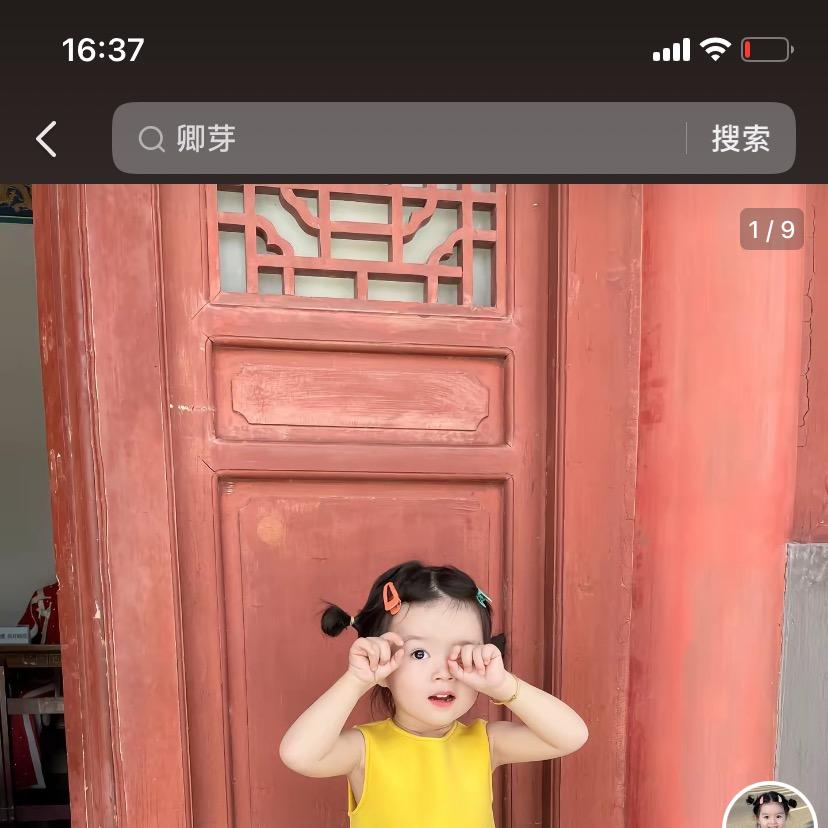Open the first photo of the post
The height and width of the screenshot is (828, 828).
pyautogui.click(x=414, y=500)
